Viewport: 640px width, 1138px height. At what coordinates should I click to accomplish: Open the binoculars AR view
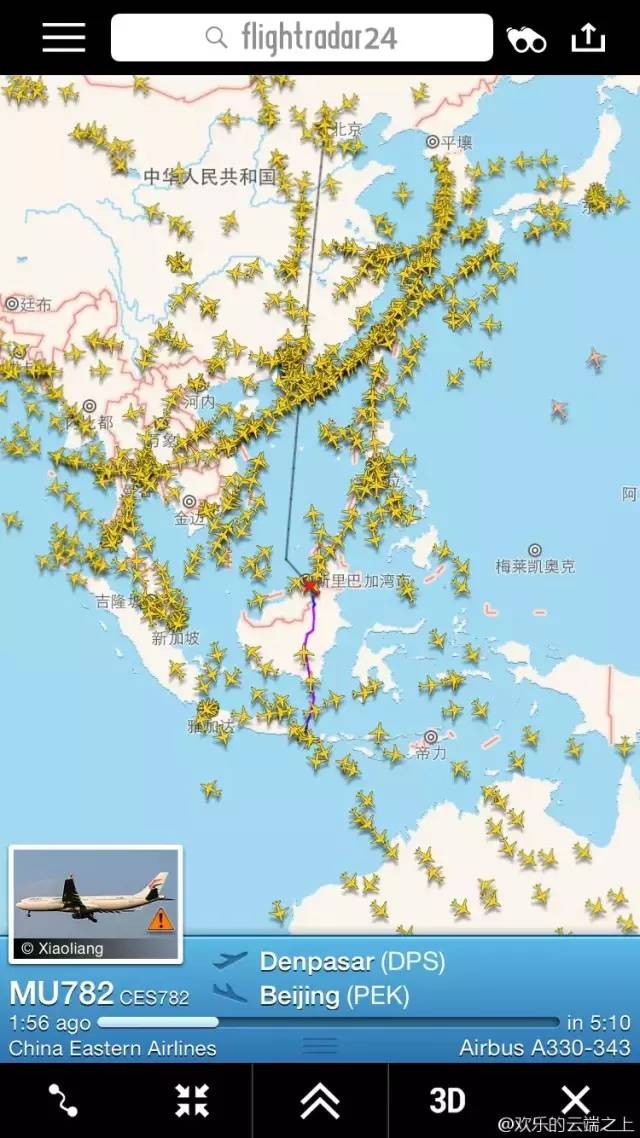pyautogui.click(x=526, y=39)
